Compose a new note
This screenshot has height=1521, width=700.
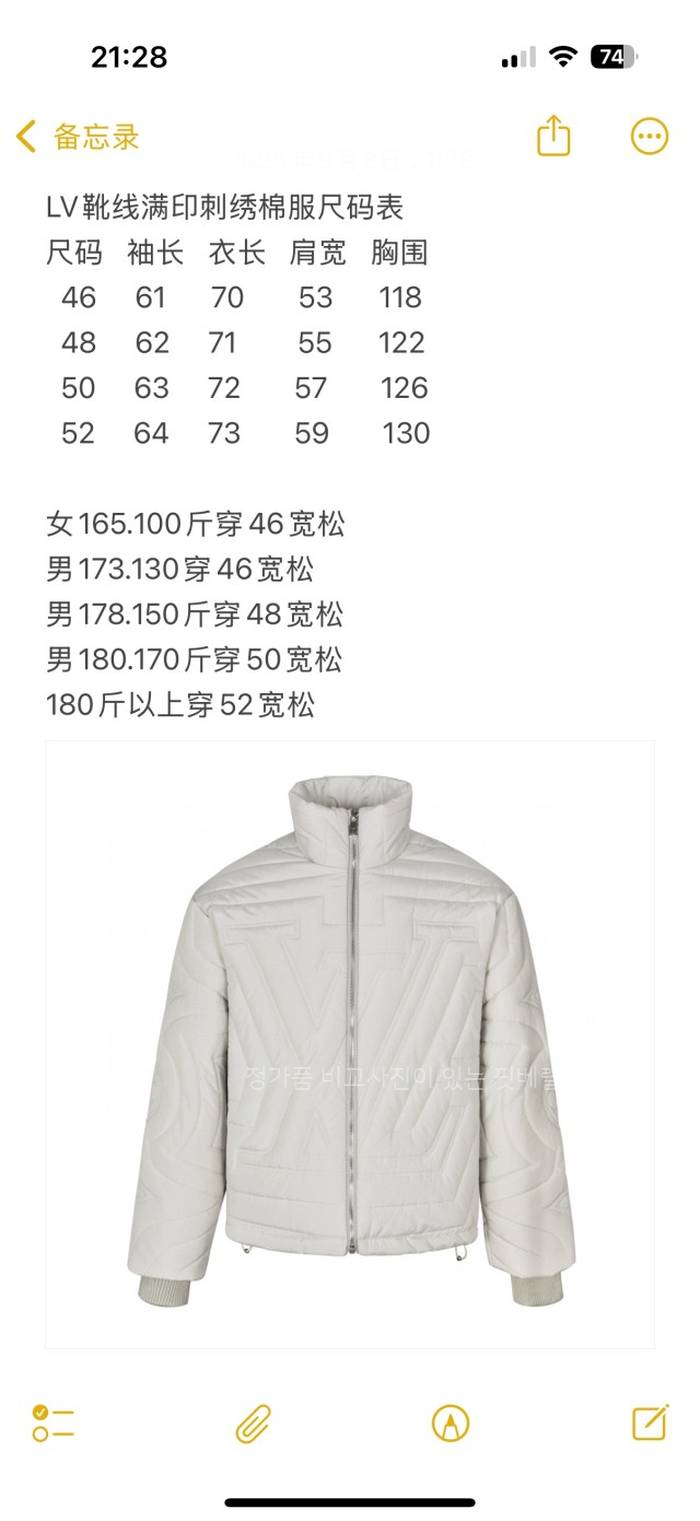click(649, 1421)
